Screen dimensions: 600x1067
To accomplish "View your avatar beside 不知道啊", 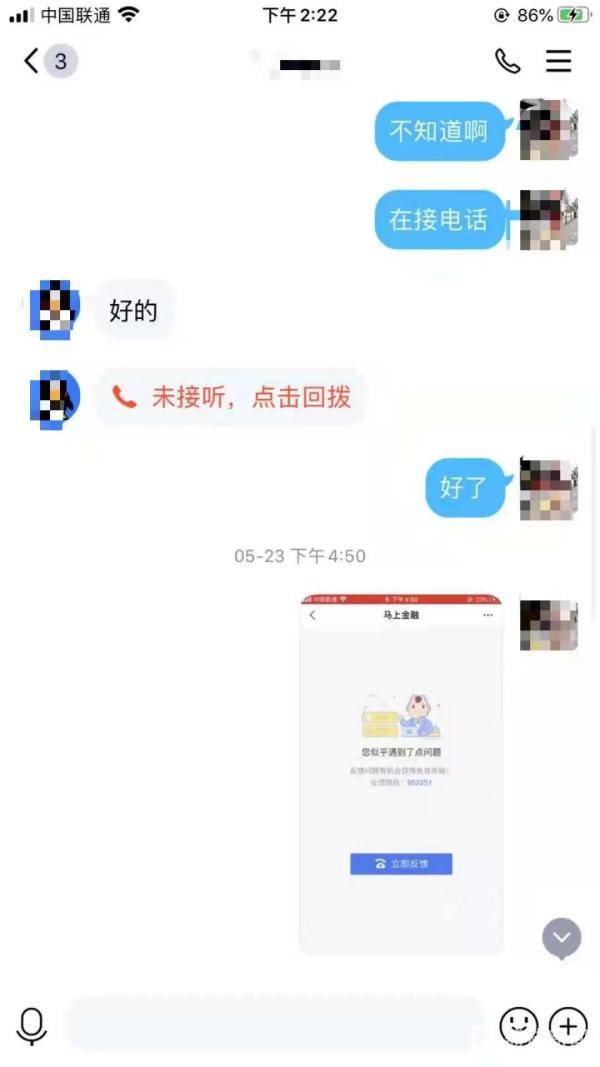I will [549, 129].
